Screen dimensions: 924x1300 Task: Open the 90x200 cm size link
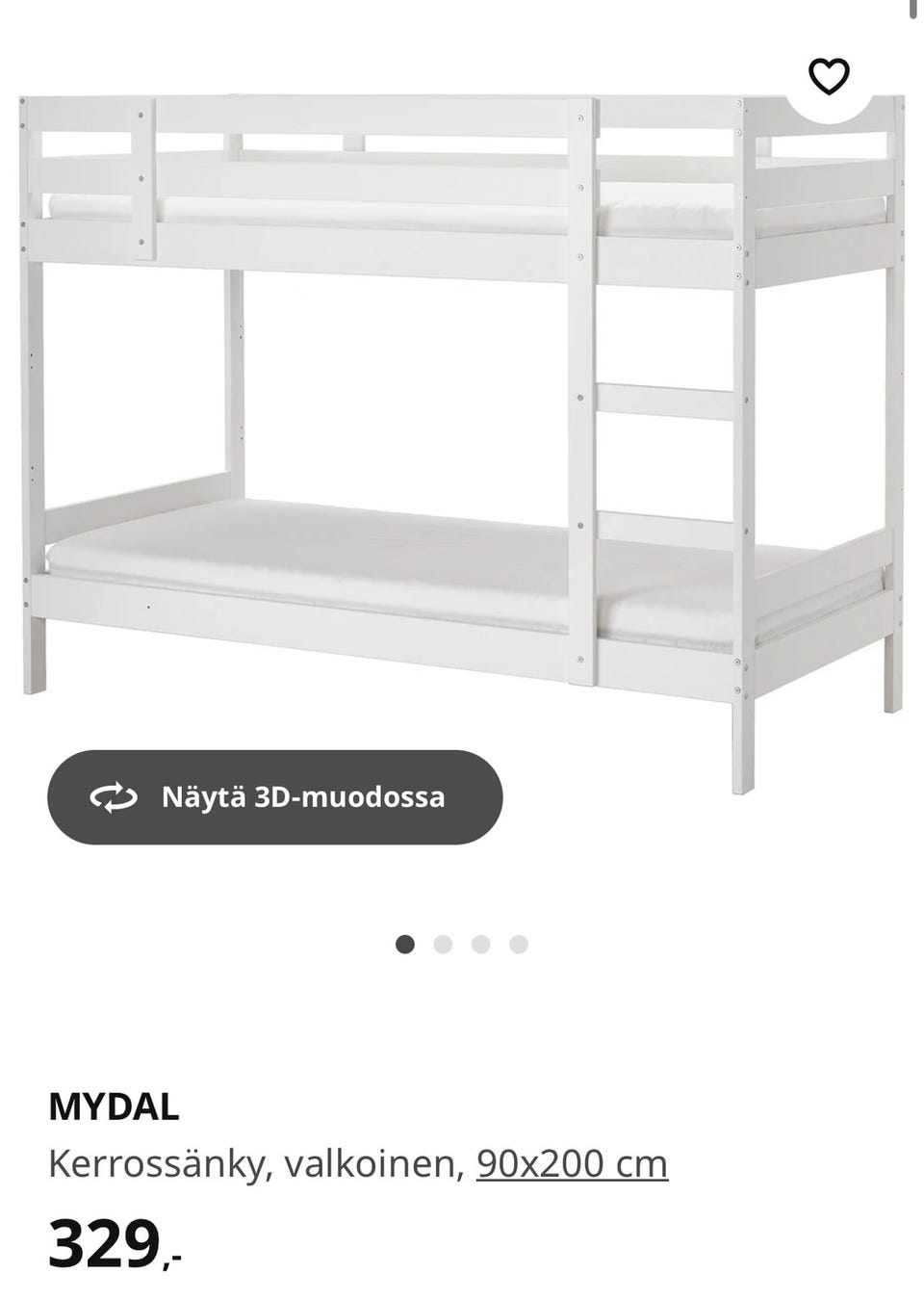[x=572, y=1164]
